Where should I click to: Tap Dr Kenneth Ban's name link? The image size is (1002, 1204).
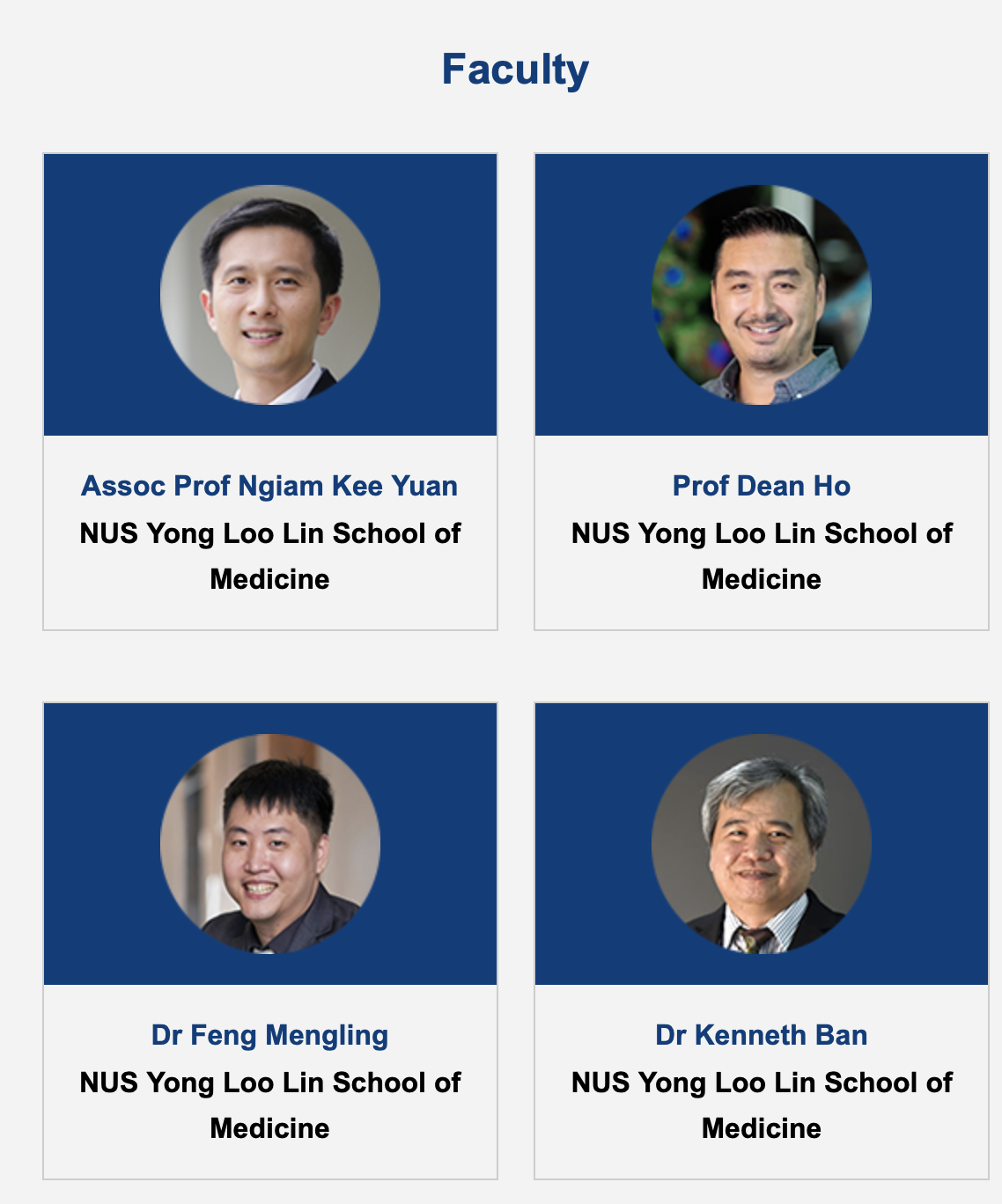[x=761, y=1035]
